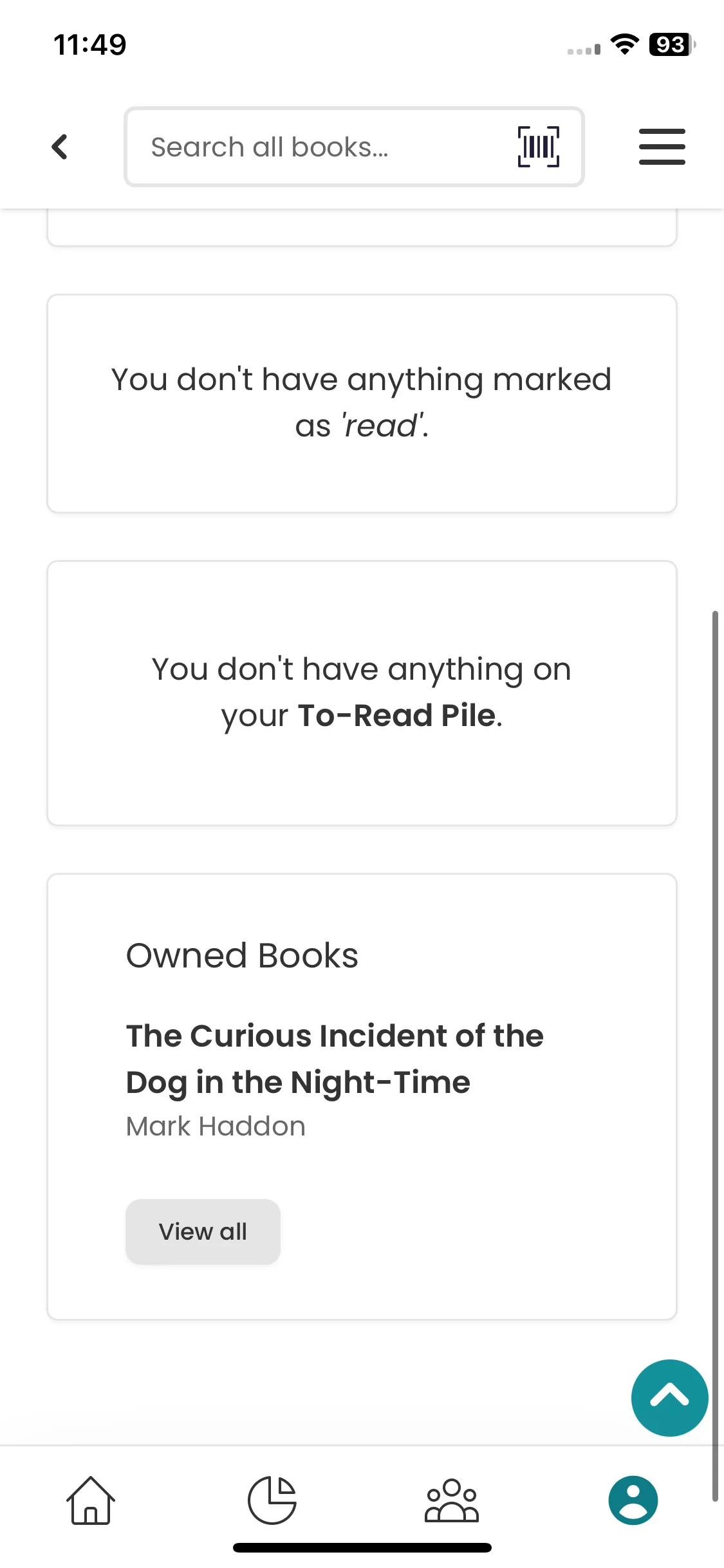Go back using the back arrow
Screen dimensions: 724x1568
pyautogui.click(x=59, y=147)
